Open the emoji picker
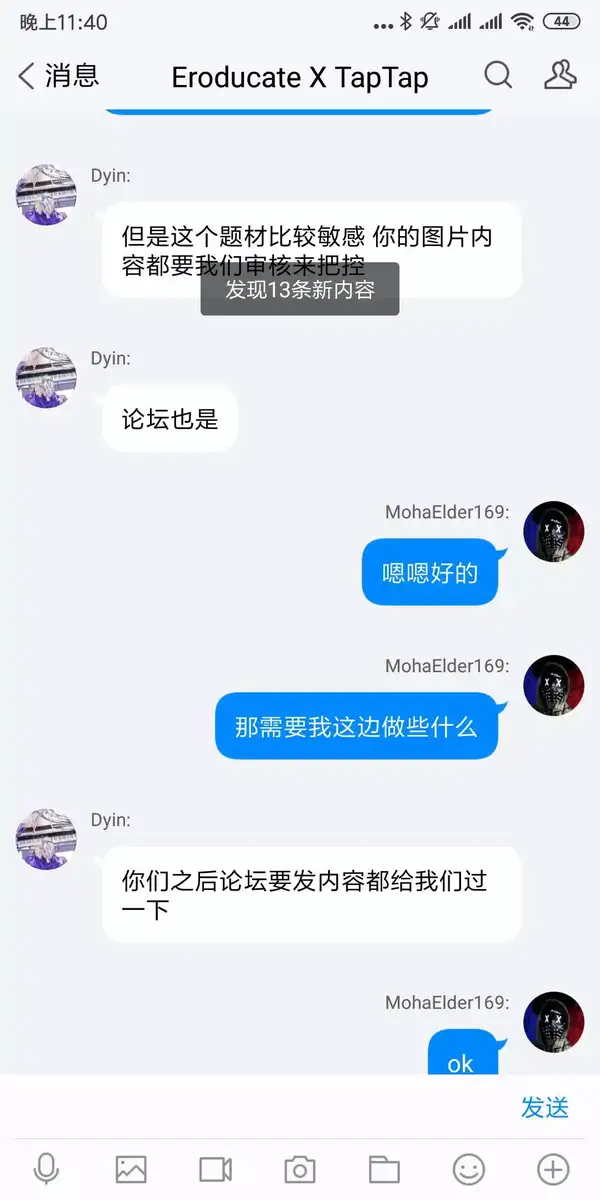This screenshot has width=600, height=1200. coord(468,1169)
